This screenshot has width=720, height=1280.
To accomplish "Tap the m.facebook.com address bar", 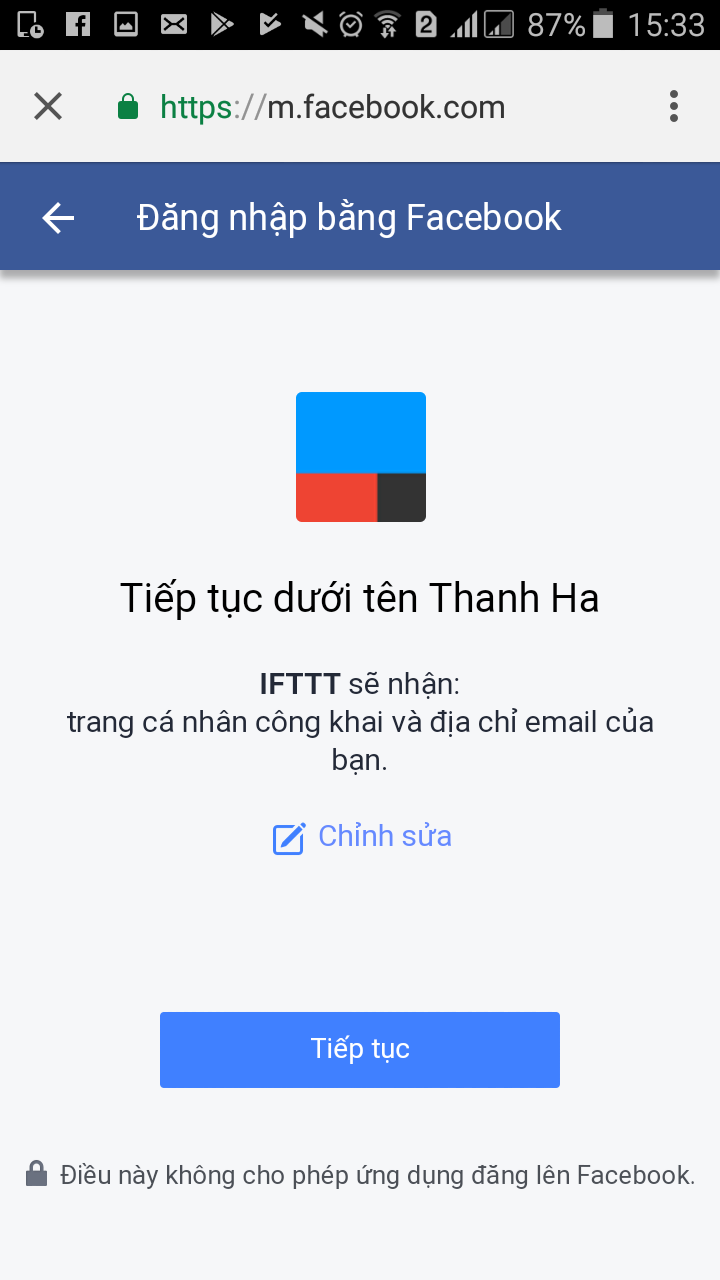I will 330,106.
